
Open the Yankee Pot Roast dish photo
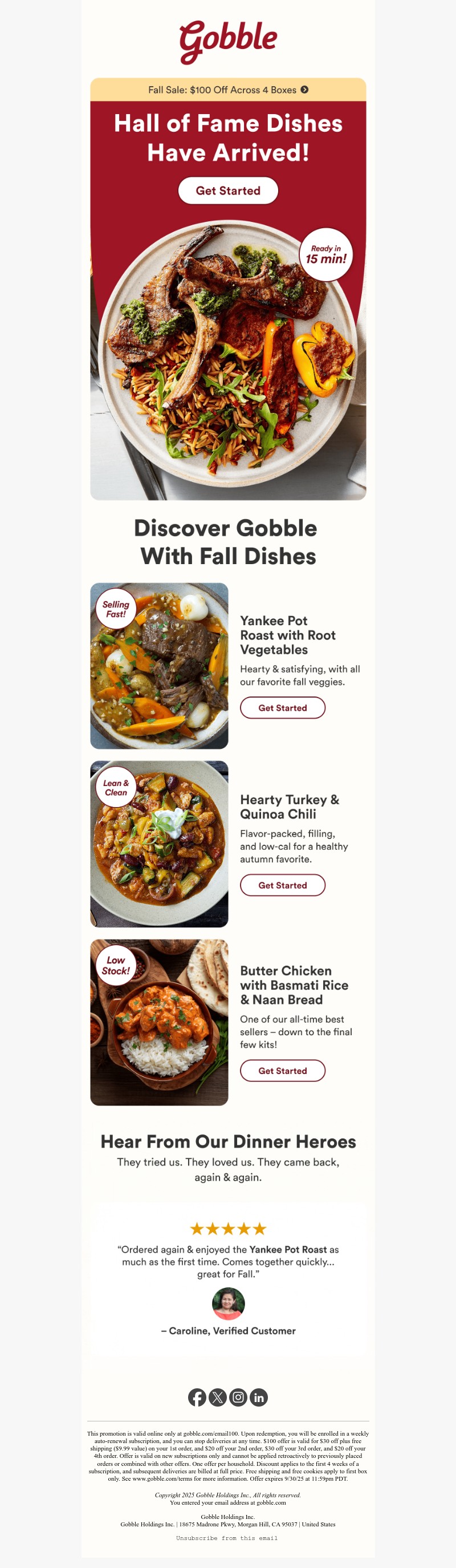coord(159,666)
